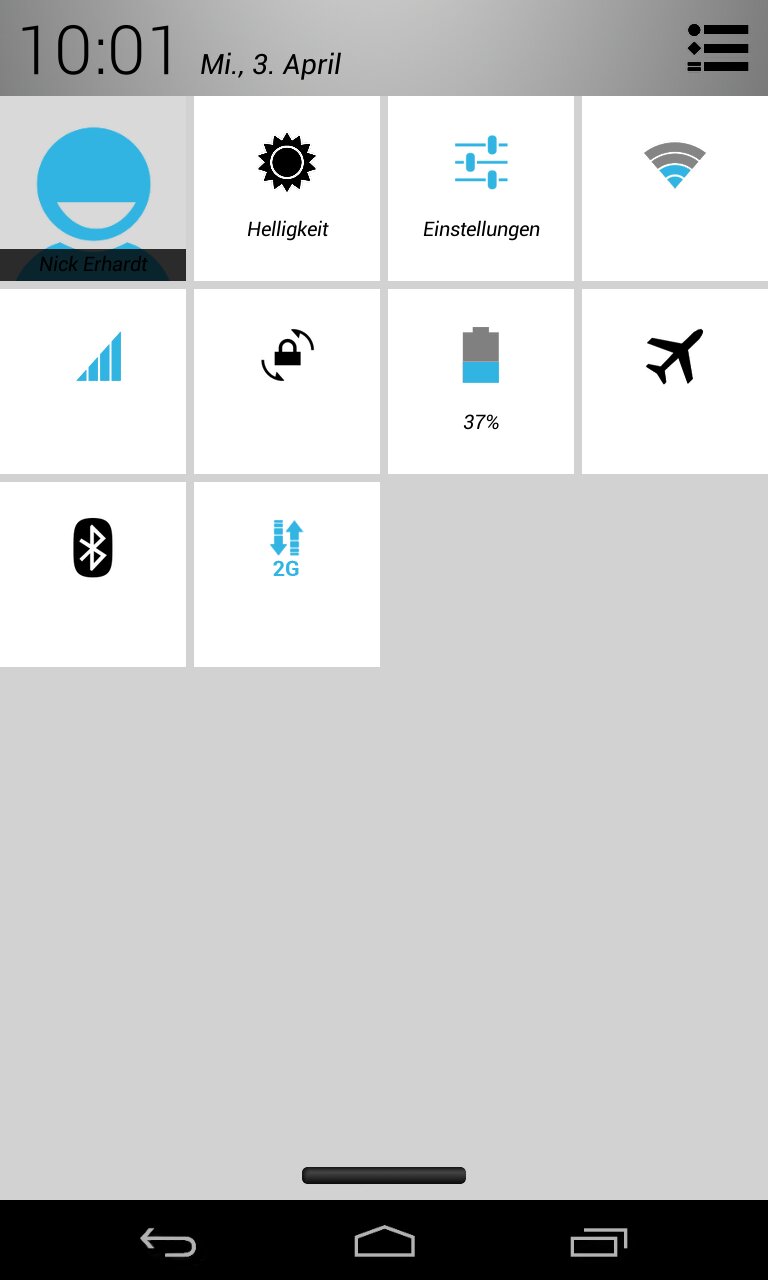The image size is (768, 1280).
Task: Tap the panel handle bar at bottom
Action: [384, 1175]
